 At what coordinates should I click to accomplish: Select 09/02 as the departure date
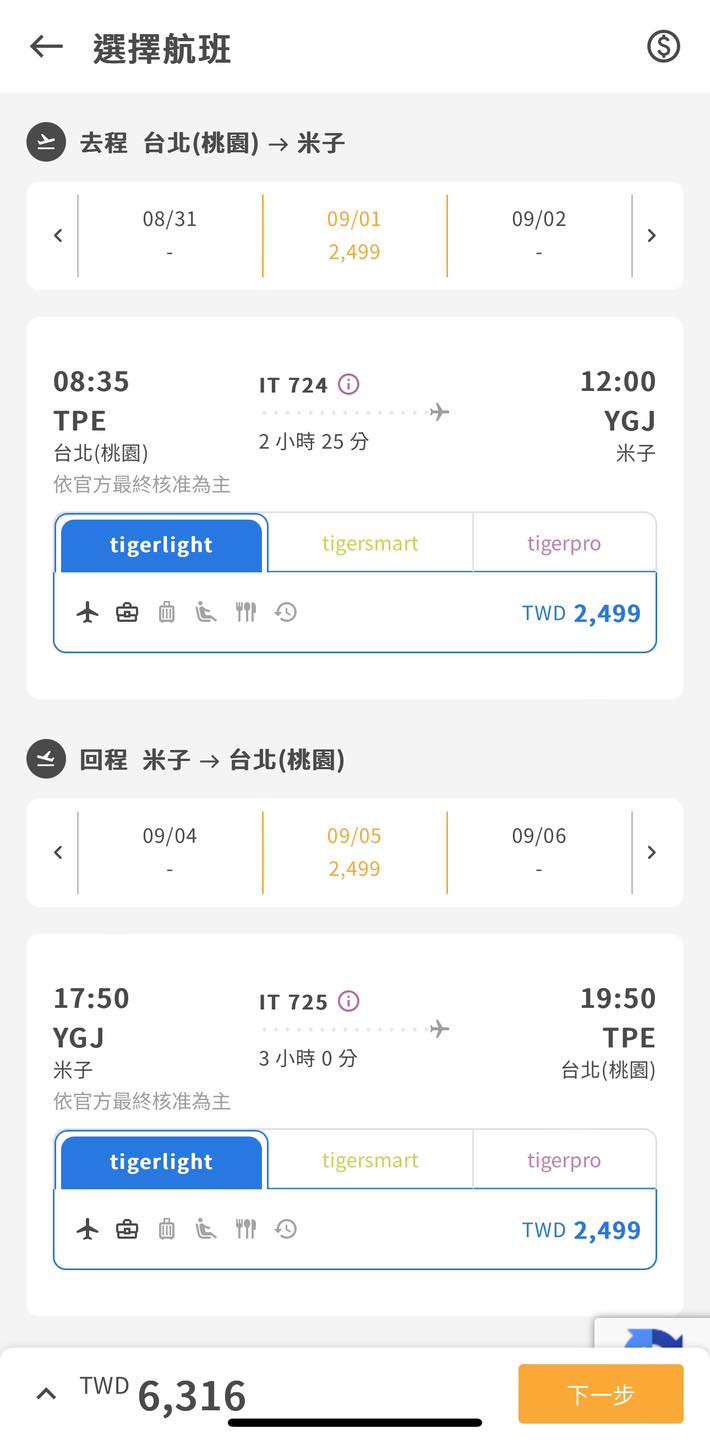click(539, 236)
